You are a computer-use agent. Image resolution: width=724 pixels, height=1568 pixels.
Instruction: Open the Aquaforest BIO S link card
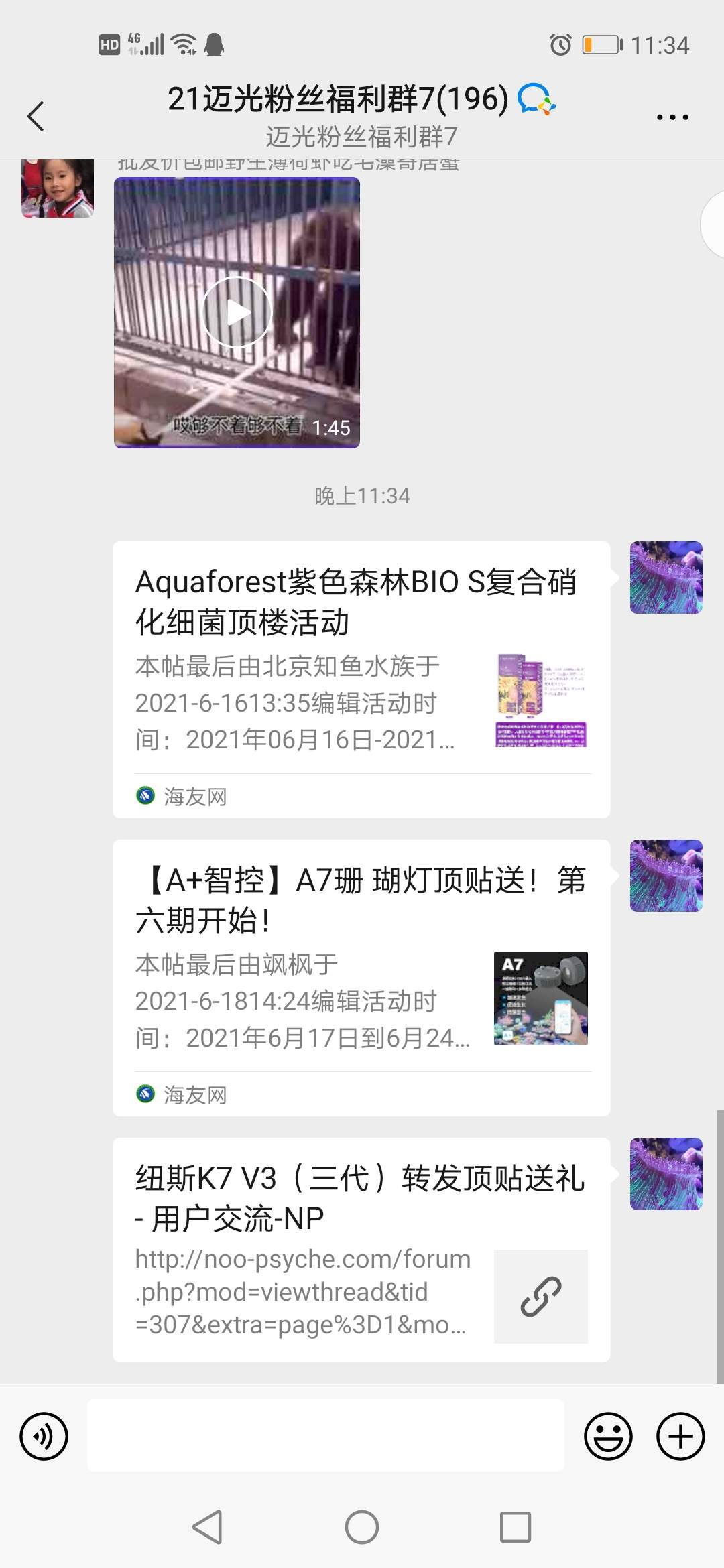pos(361,679)
